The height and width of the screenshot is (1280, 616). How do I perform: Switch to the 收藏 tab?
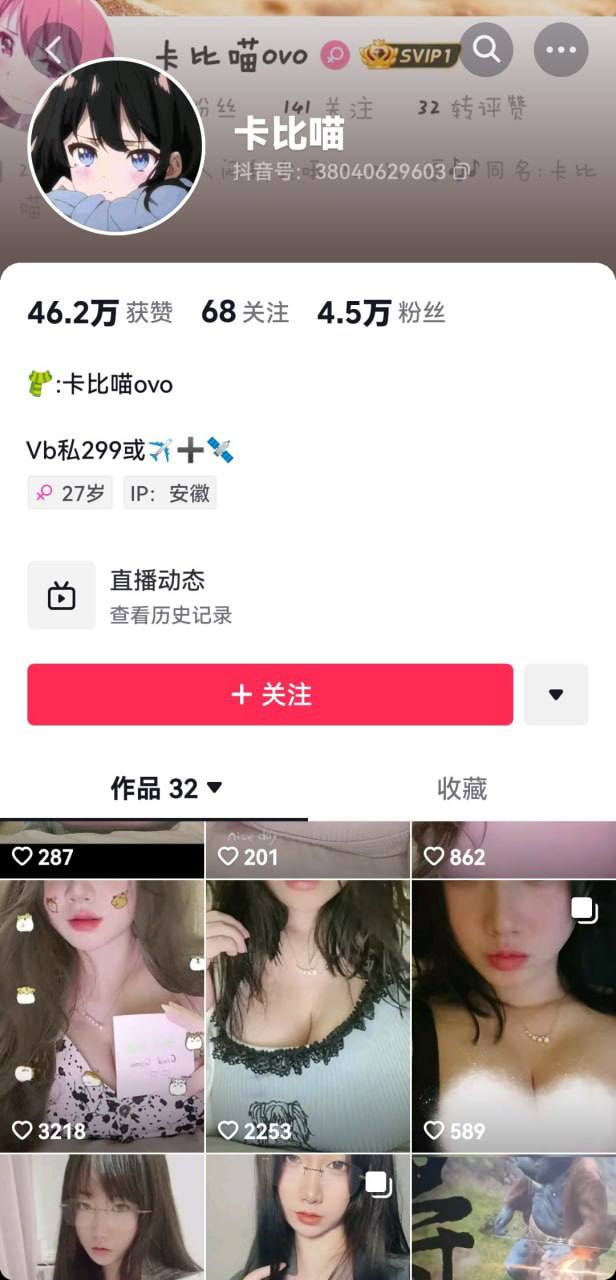click(x=462, y=789)
